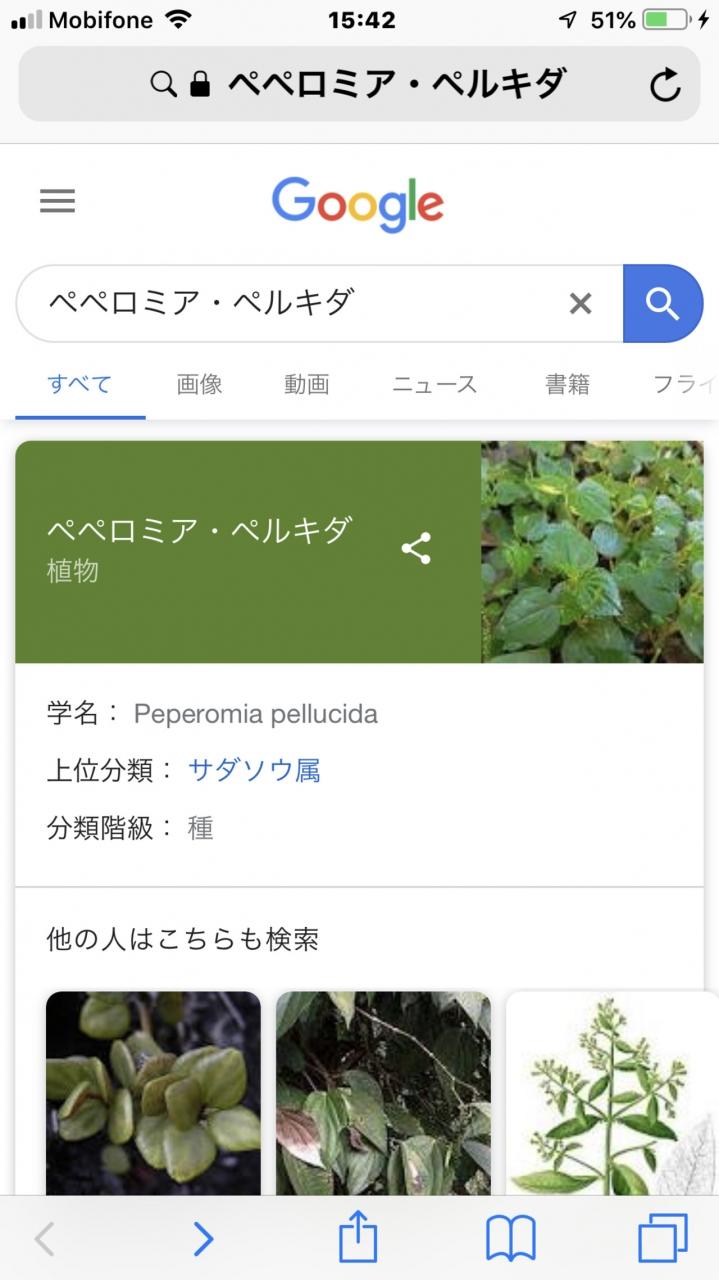Go forward in Safari
The width and height of the screenshot is (719, 1280).
(203, 1240)
